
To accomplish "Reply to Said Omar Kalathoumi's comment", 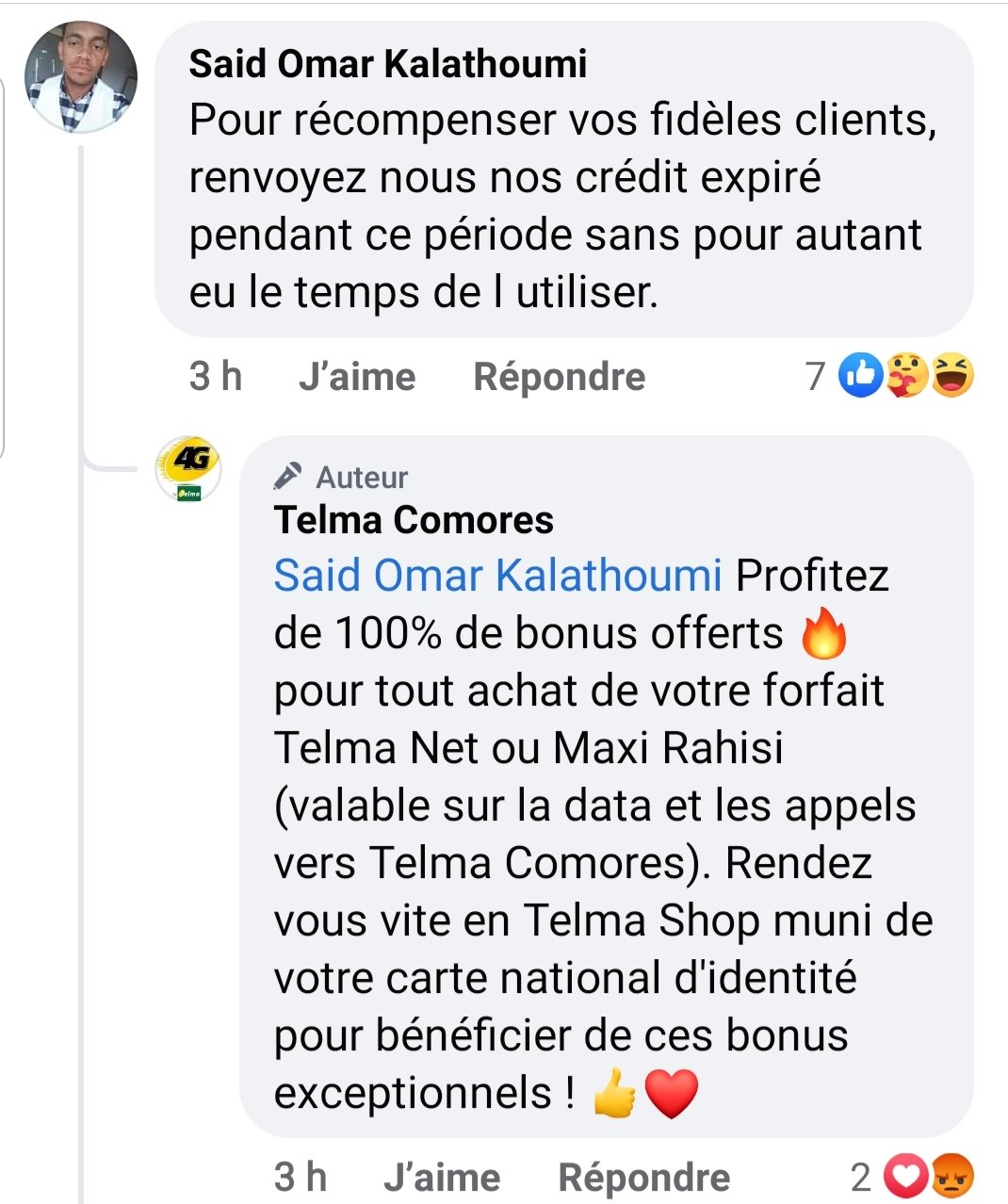I will tap(559, 377).
